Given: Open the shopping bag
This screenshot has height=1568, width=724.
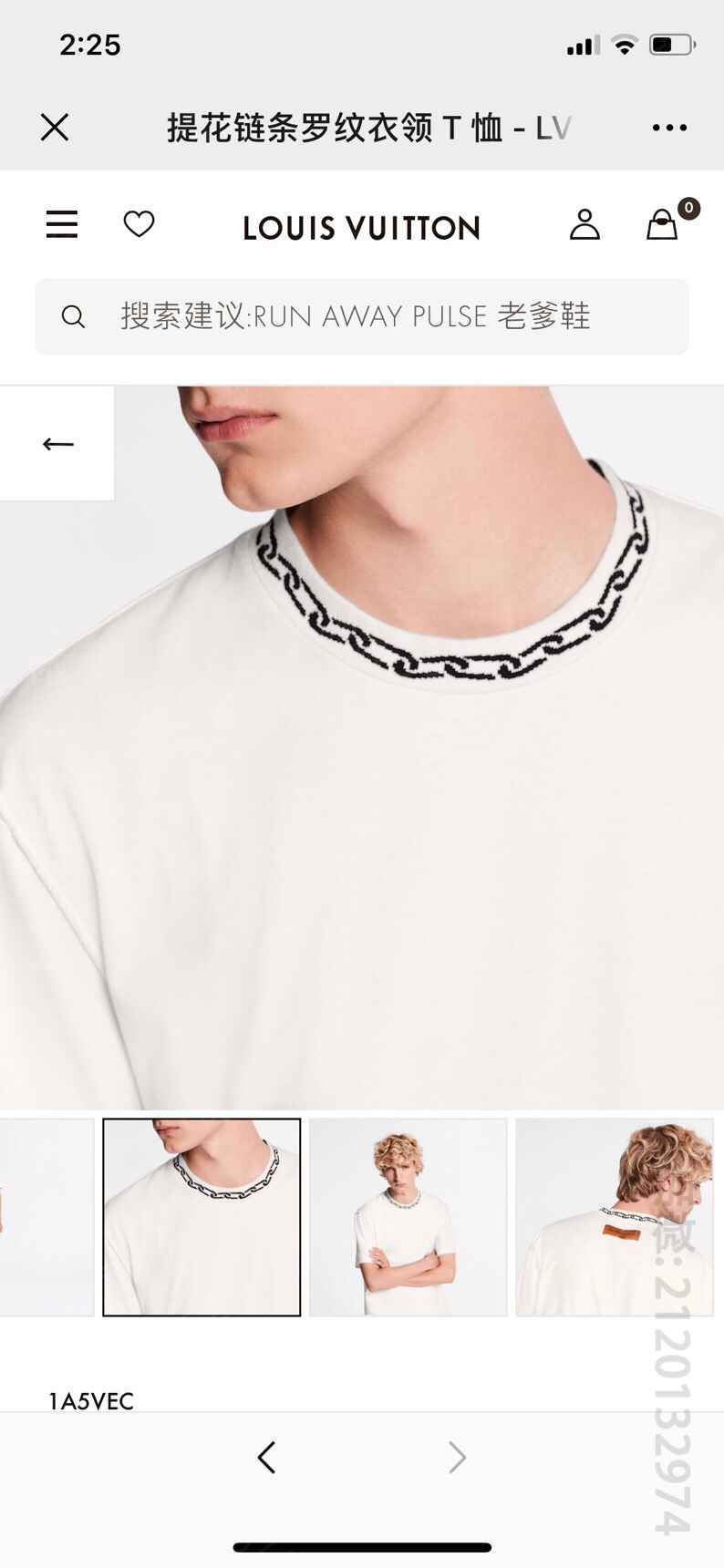Looking at the screenshot, I should pyautogui.click(x=663, y=224).
